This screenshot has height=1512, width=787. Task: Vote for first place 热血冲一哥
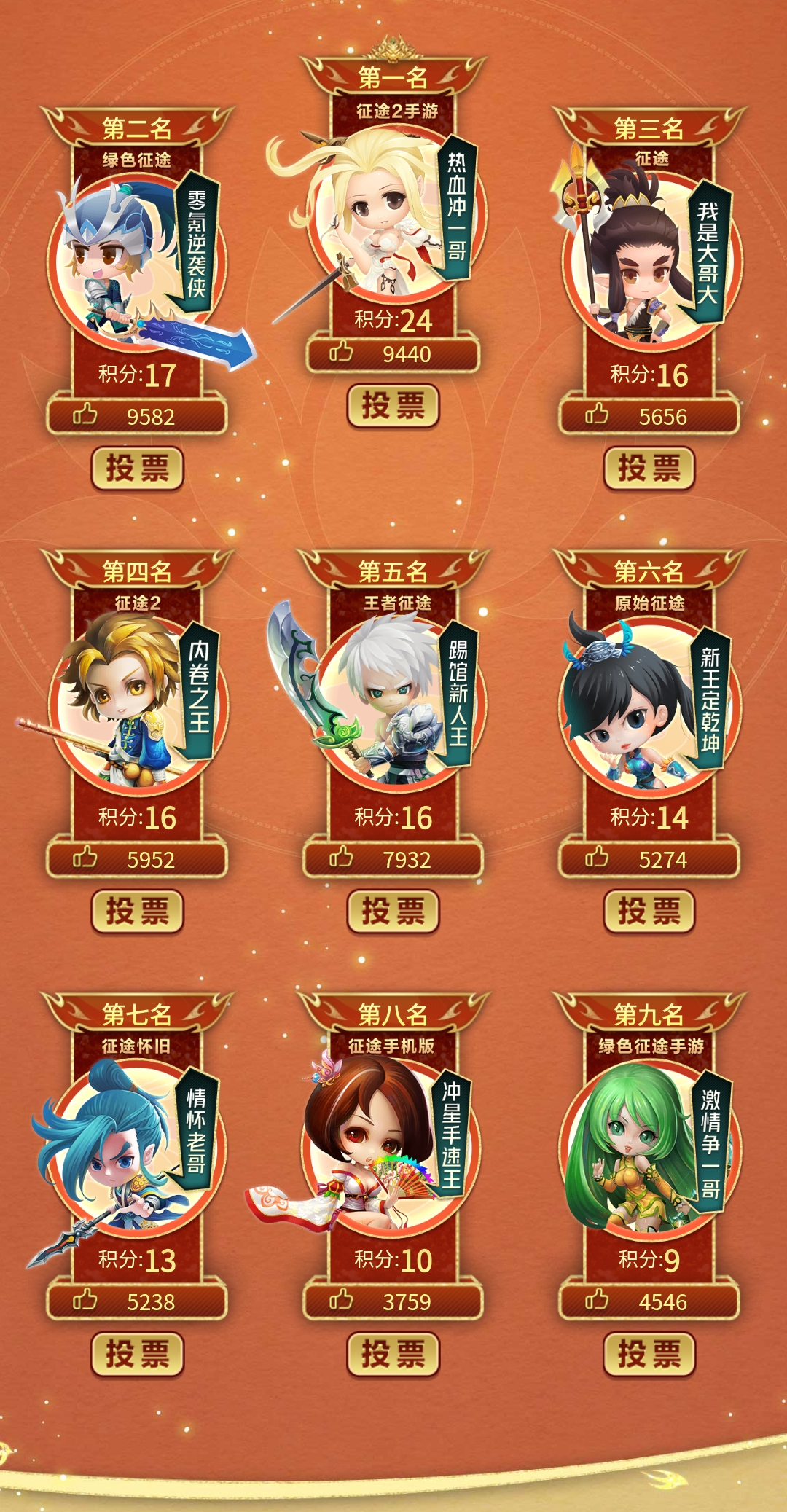(393, 405)
